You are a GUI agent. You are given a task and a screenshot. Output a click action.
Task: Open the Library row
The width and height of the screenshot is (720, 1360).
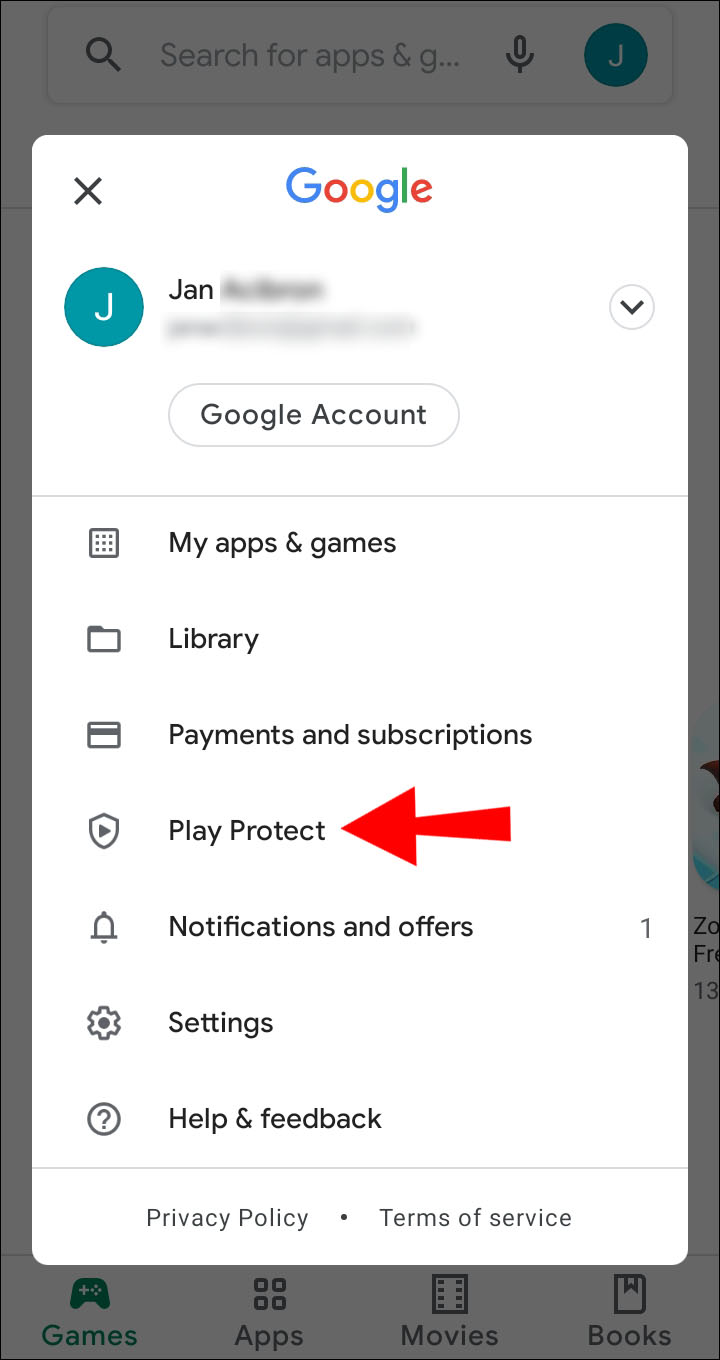pyautogui.click(x=213, y=639)
